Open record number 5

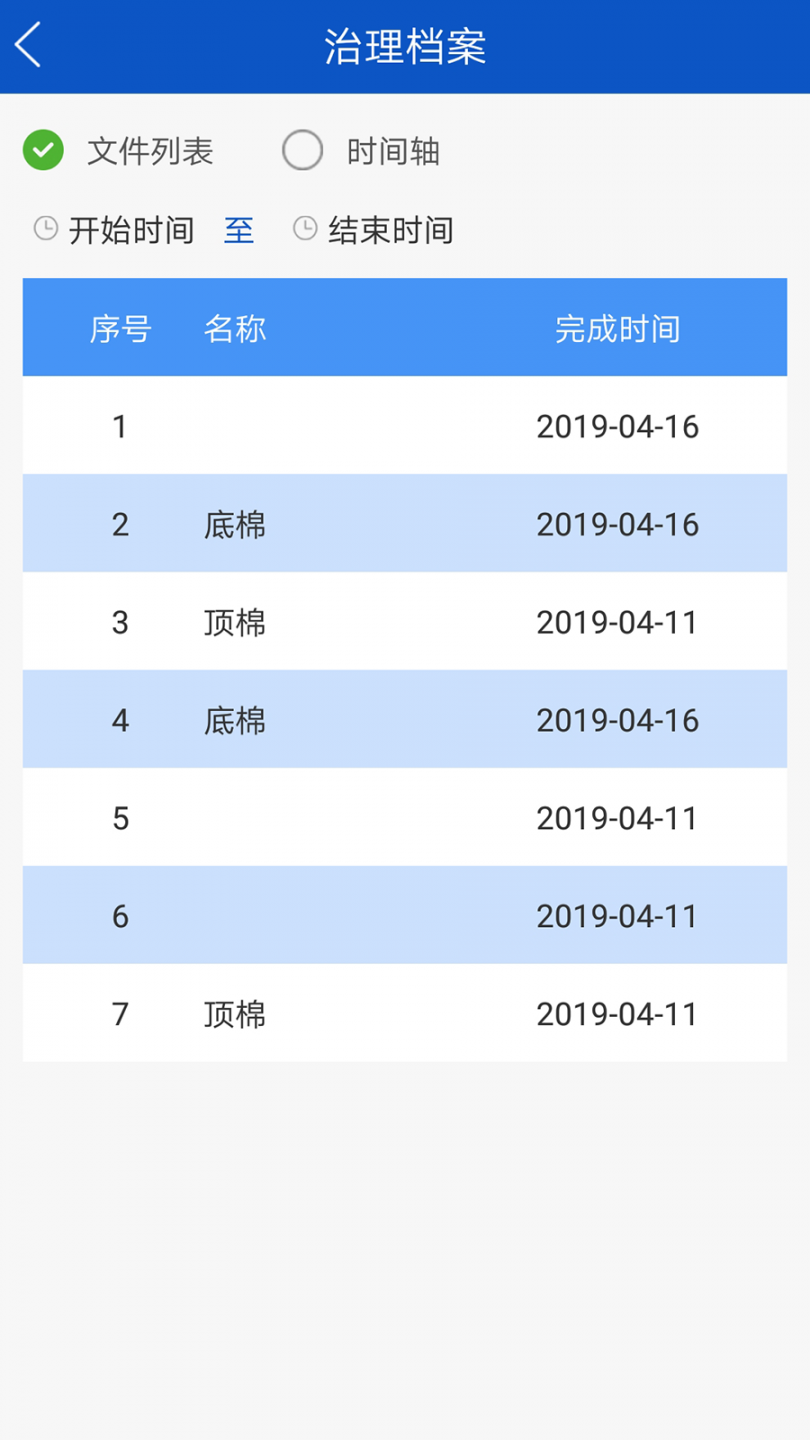coord(404,818)
